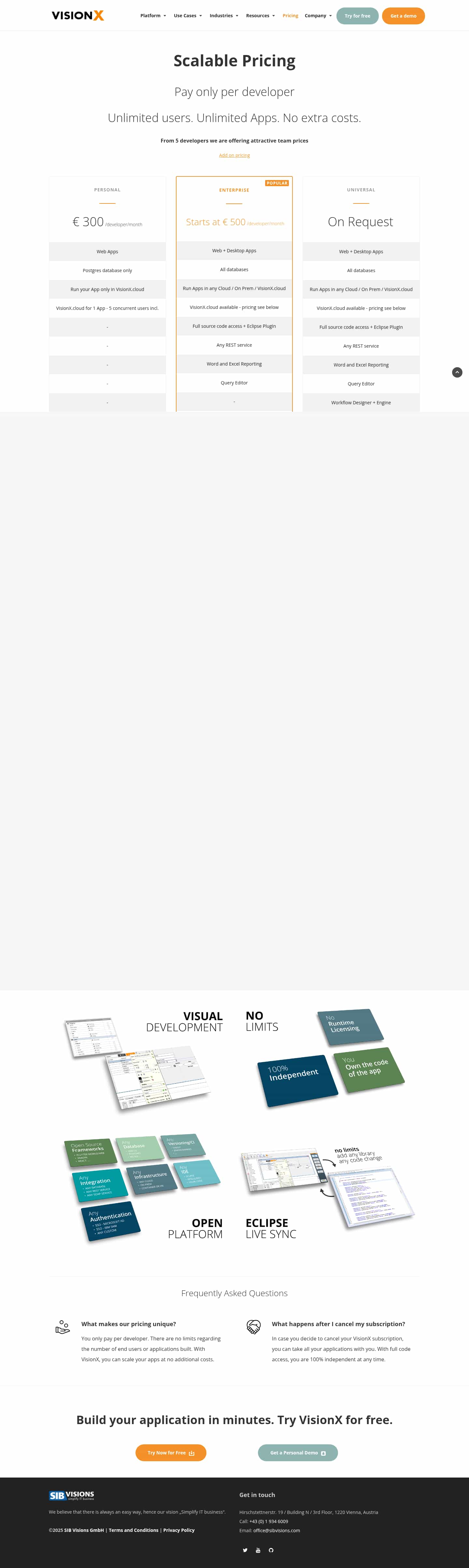Request a demo from header
Viewport: 469px width, 1568px height.
pos(403,16)
